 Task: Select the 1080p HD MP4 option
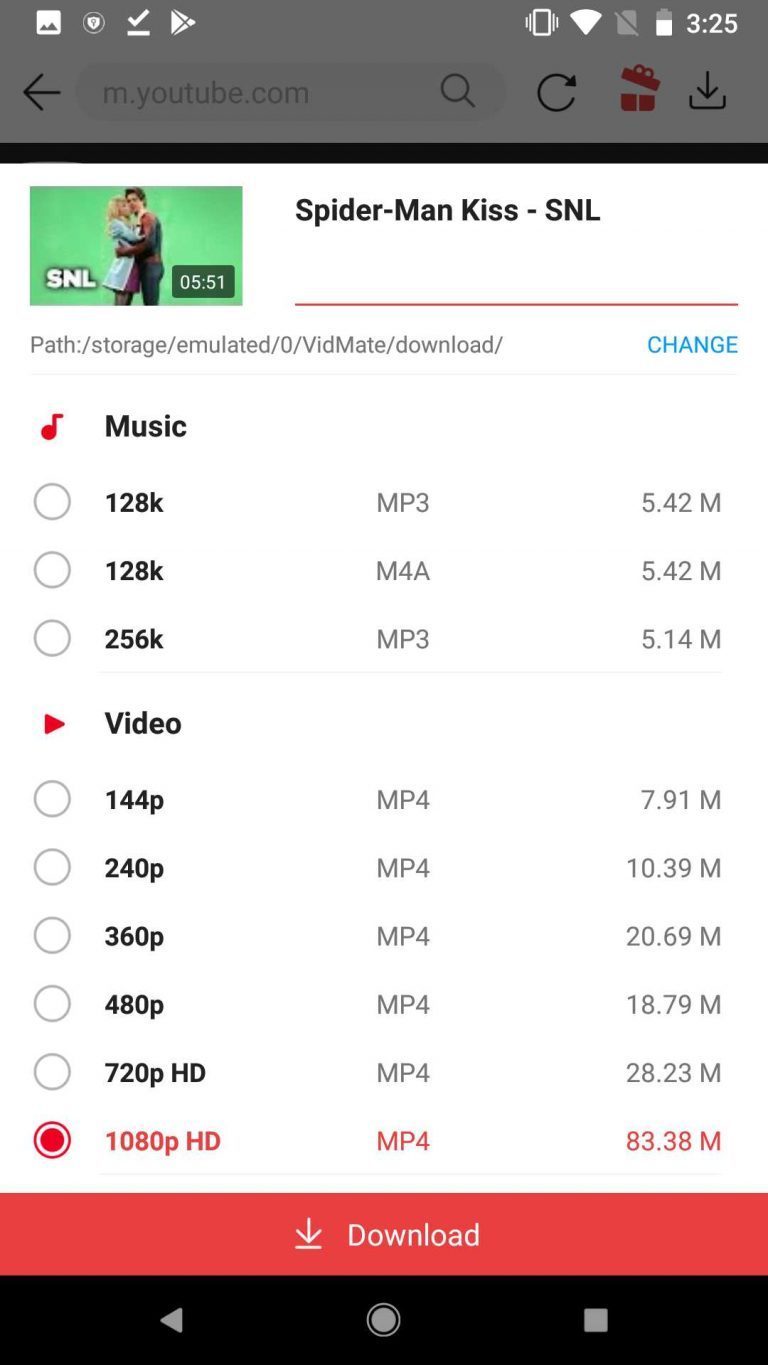click(x=52, y=1140)
